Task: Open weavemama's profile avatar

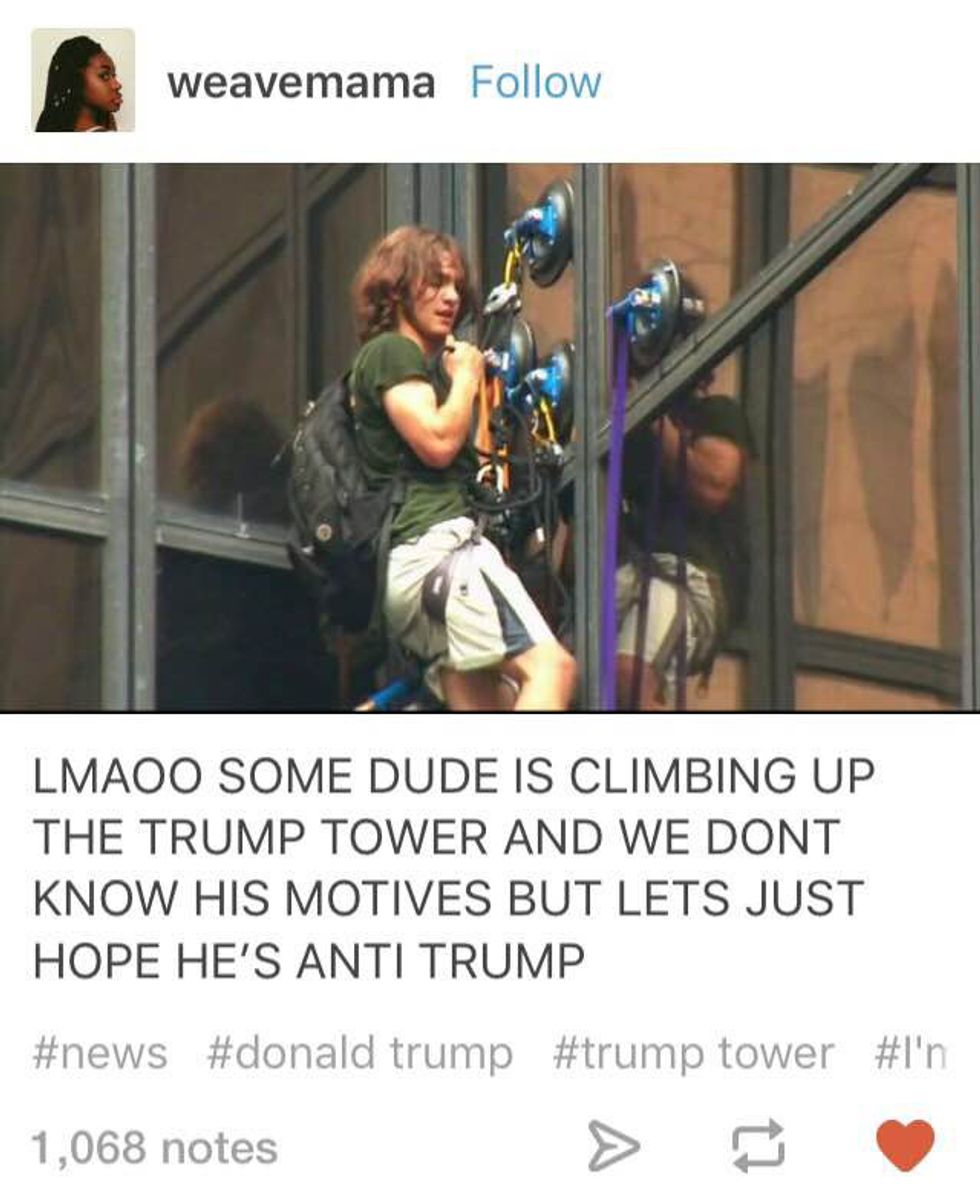Action: 83,80
